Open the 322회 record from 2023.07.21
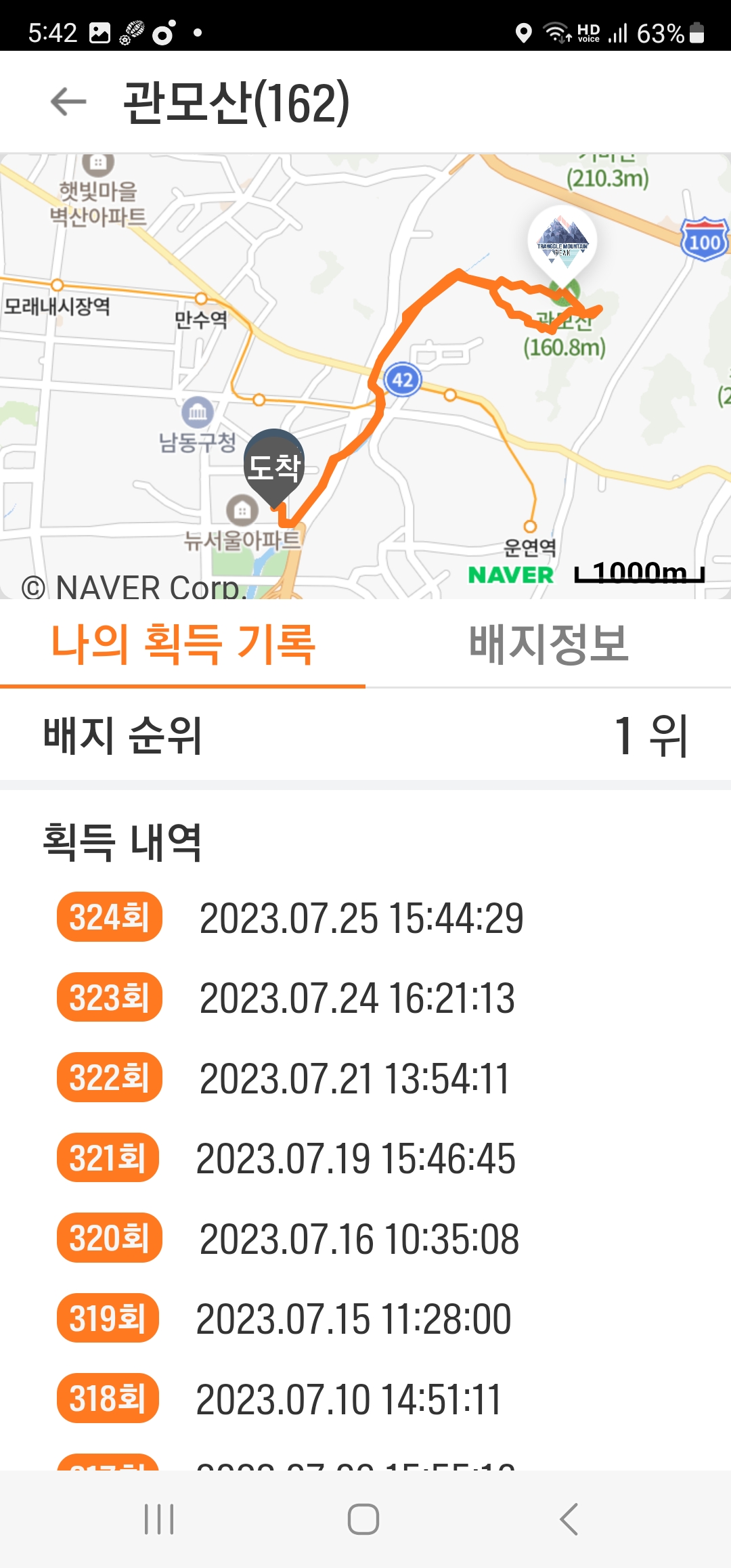Screen dimensions: 731x1568 [365, 1077]
